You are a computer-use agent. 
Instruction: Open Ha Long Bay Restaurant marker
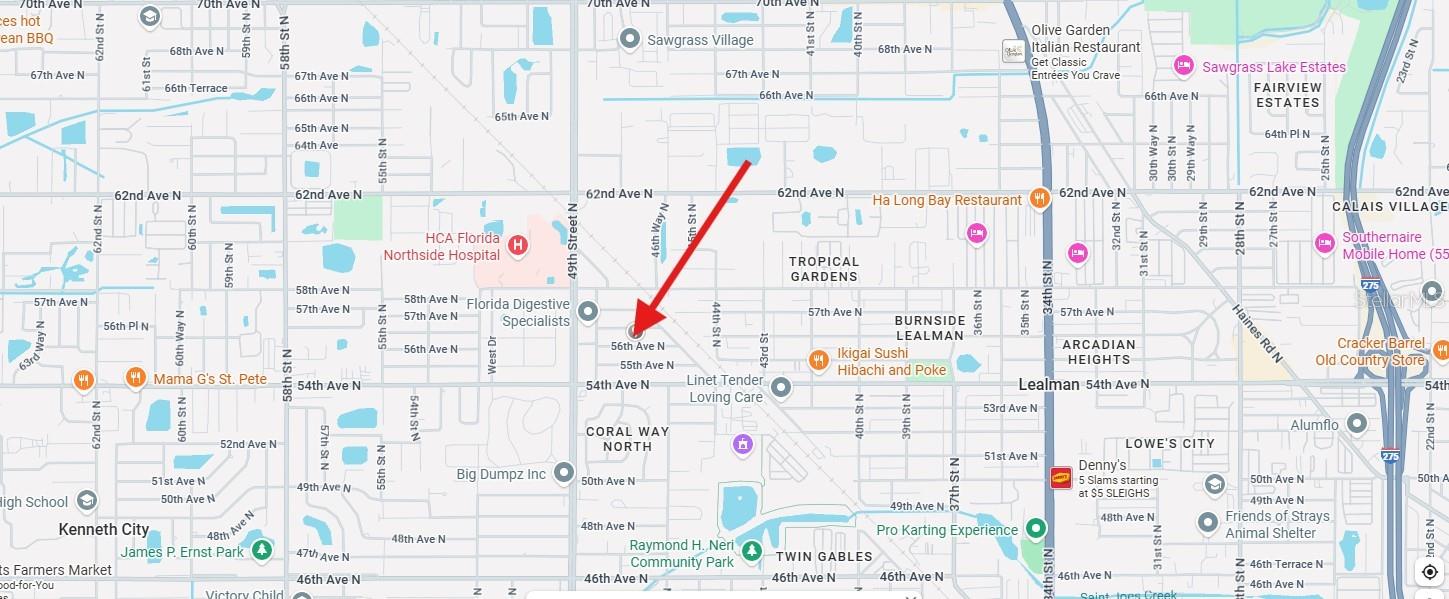coord(1039,197)
